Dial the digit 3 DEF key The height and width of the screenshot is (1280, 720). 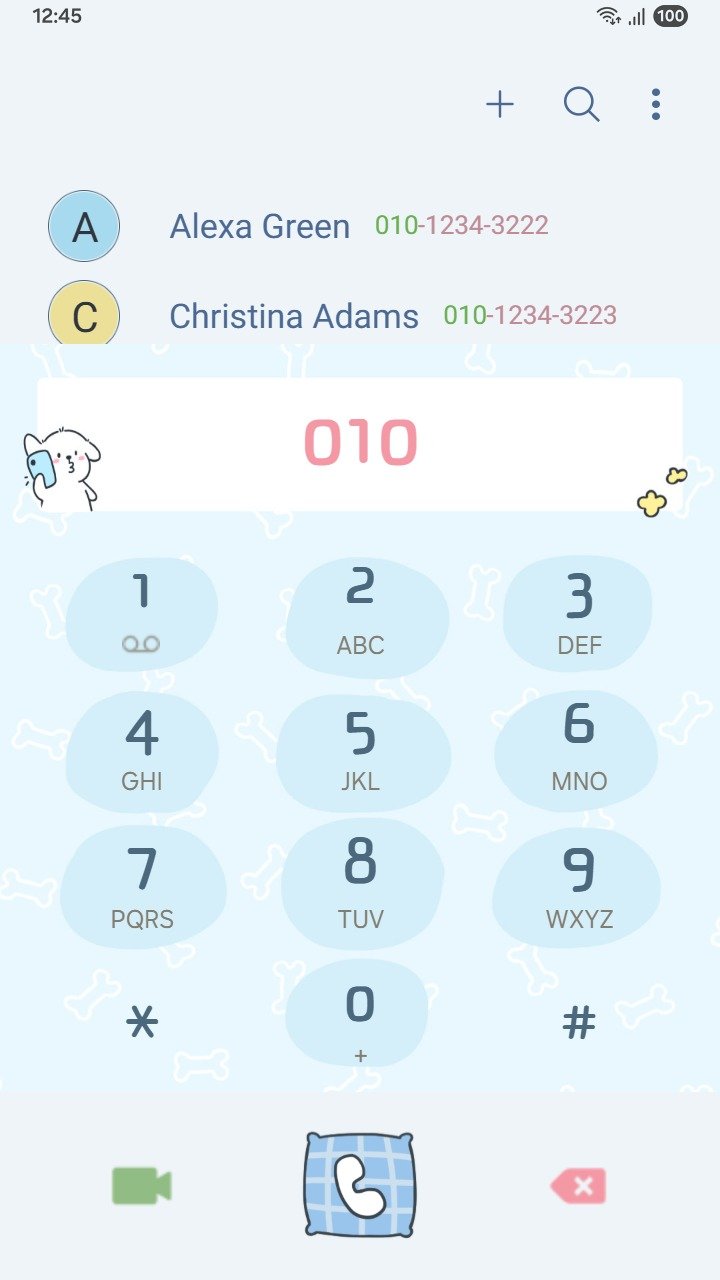579,612
